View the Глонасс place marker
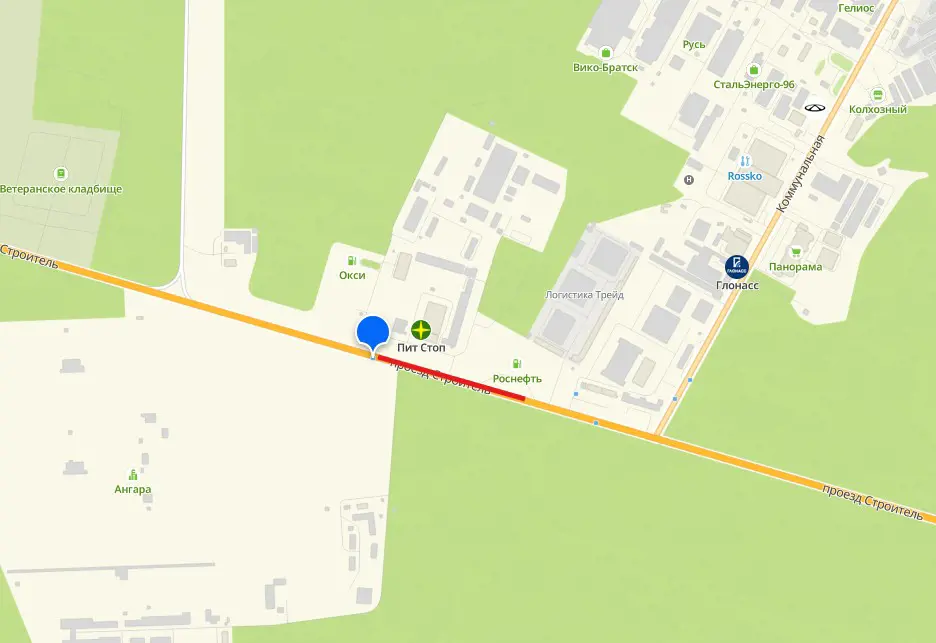 coord(737,267)
